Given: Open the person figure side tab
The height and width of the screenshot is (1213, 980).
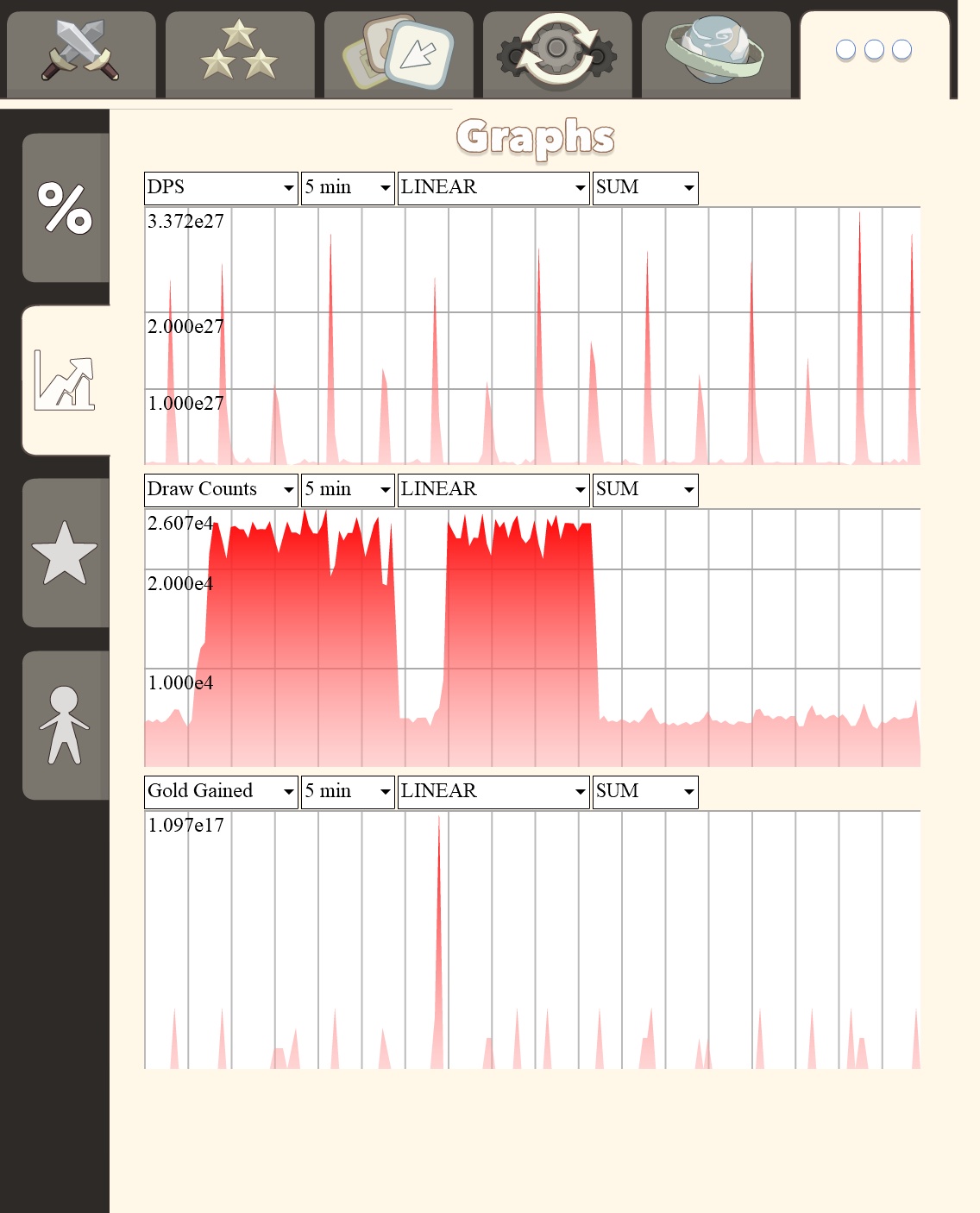Looking at the screenshot, I should click(x=66, y=726).
